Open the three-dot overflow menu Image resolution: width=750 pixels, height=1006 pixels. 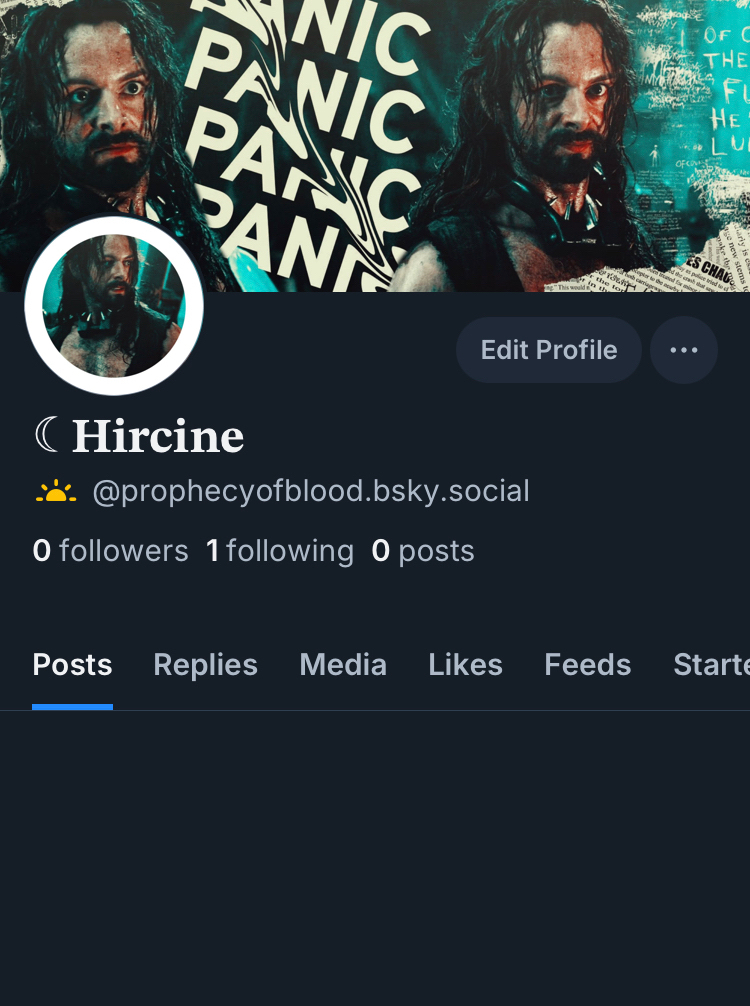[684, 350]
